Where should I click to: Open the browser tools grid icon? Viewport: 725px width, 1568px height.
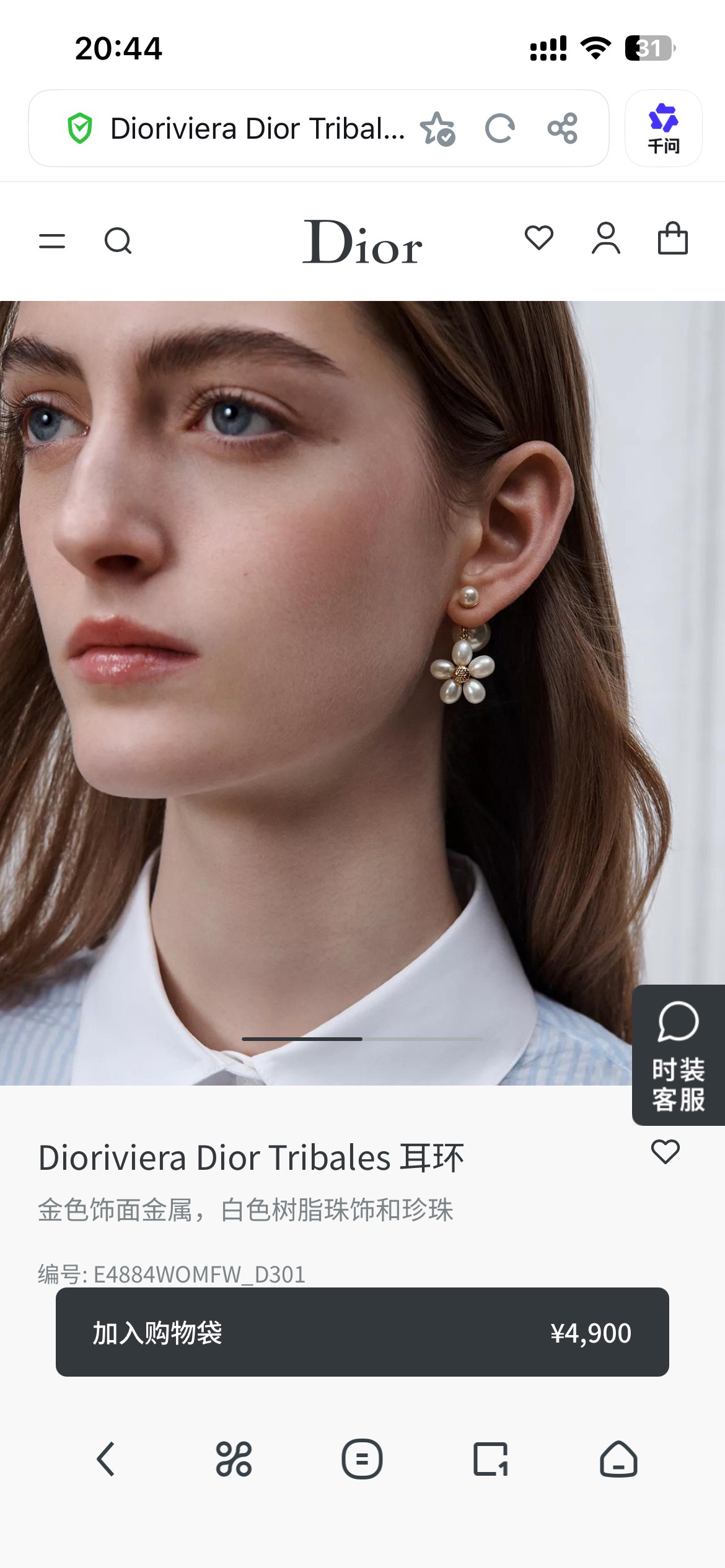234,1459
